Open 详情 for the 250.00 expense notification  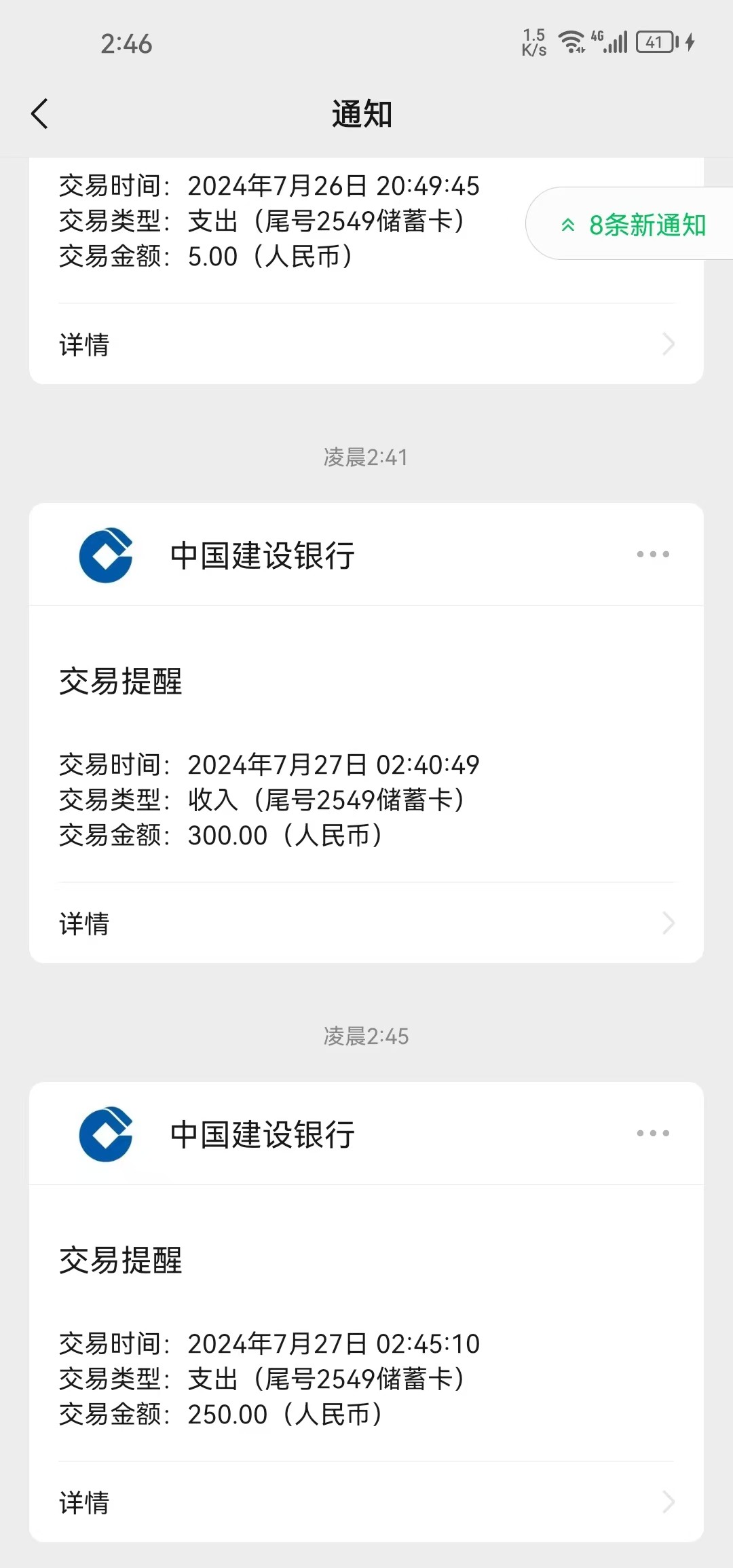click(366, 1502)
